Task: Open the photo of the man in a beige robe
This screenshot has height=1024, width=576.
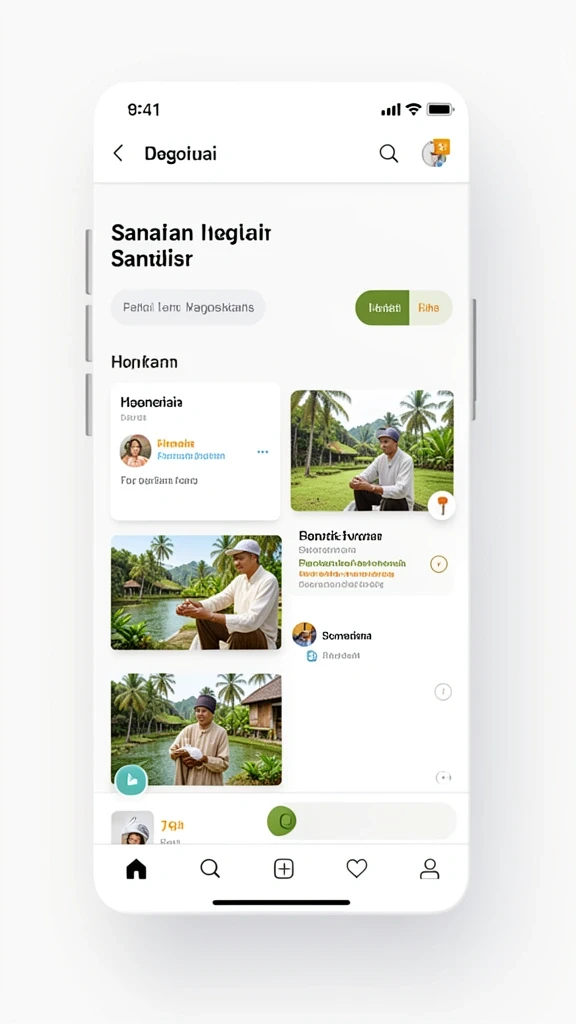Action: (196, 729)
